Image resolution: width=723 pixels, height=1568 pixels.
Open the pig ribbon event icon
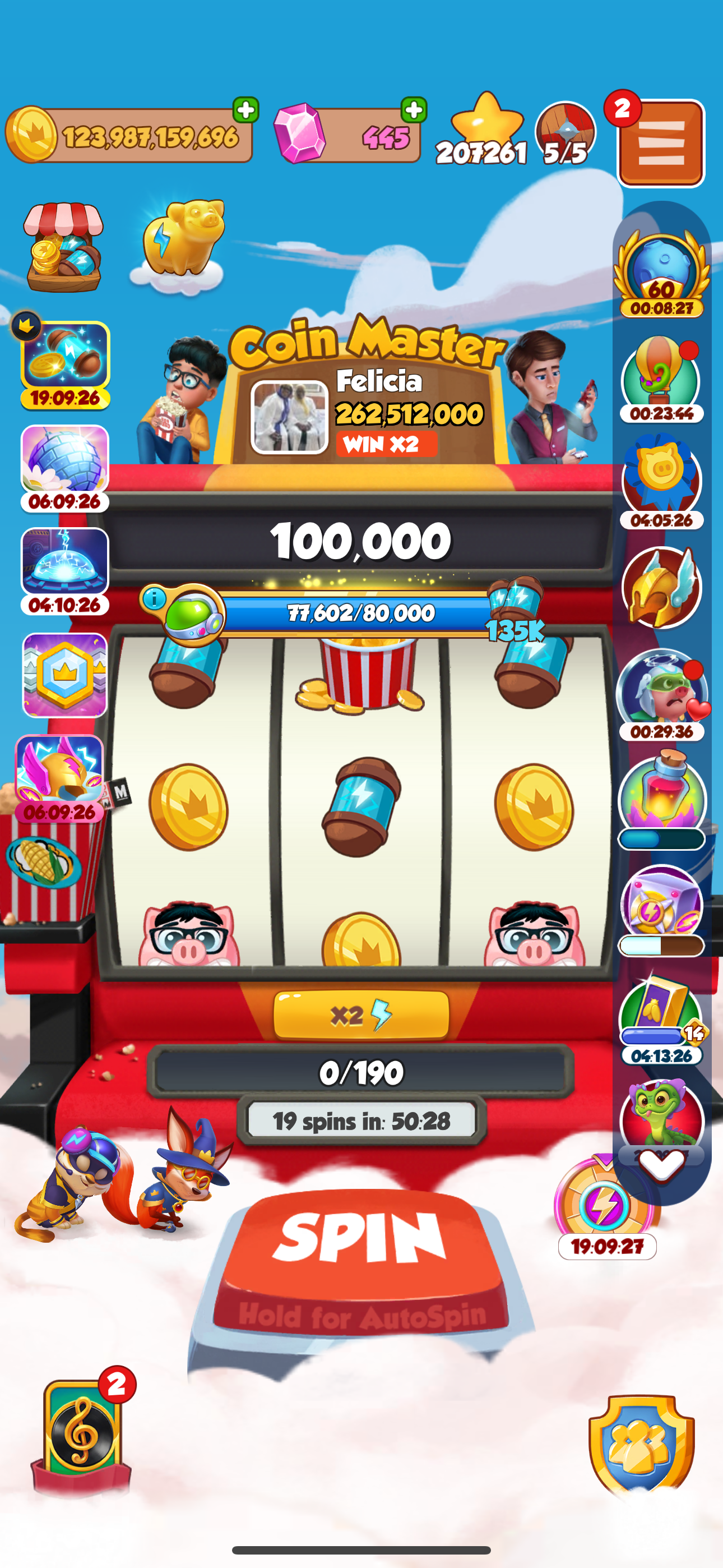pos(661,479)
